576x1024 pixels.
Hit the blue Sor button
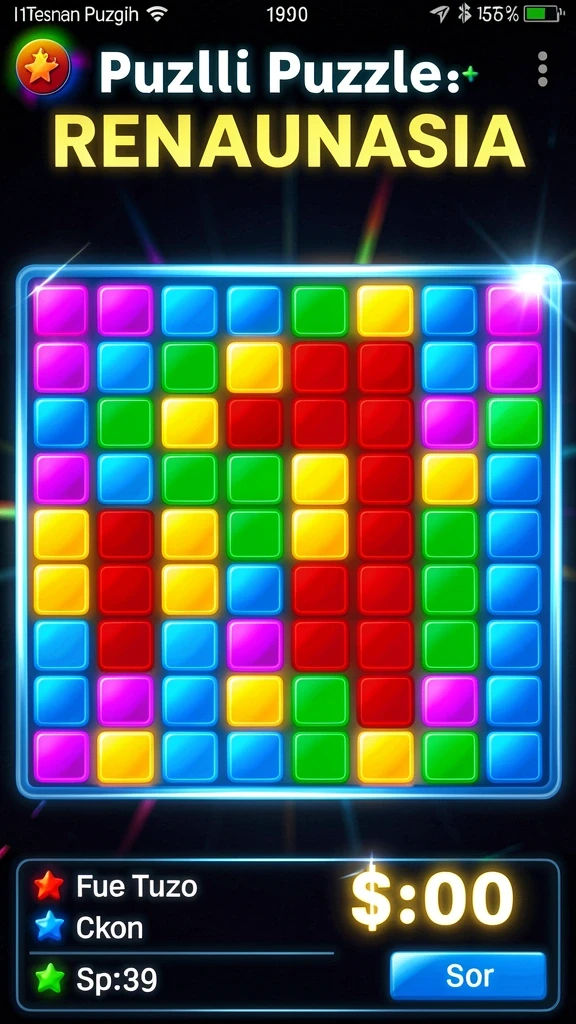(x=468, y=976)
